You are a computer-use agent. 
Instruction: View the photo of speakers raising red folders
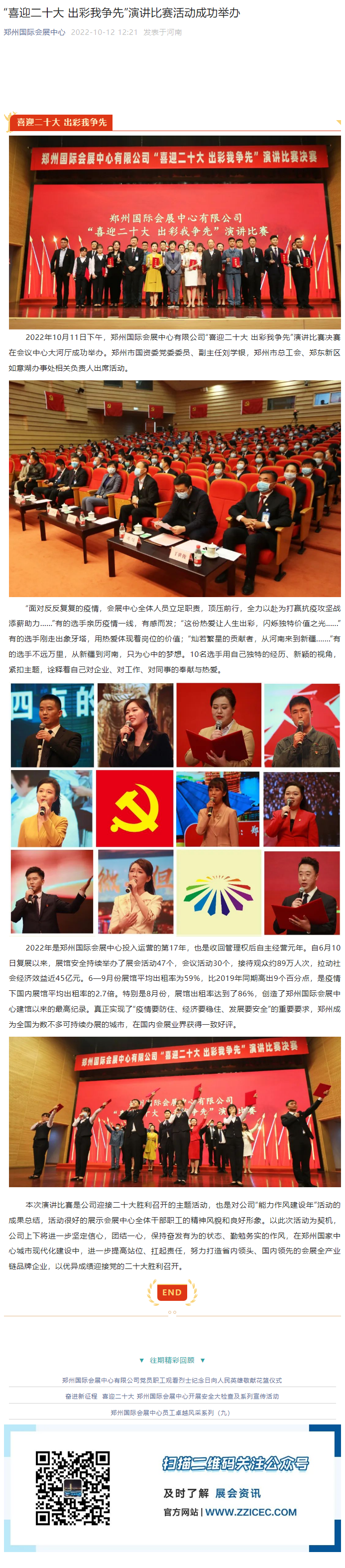pyautogui.click(x=175, y=1111)
